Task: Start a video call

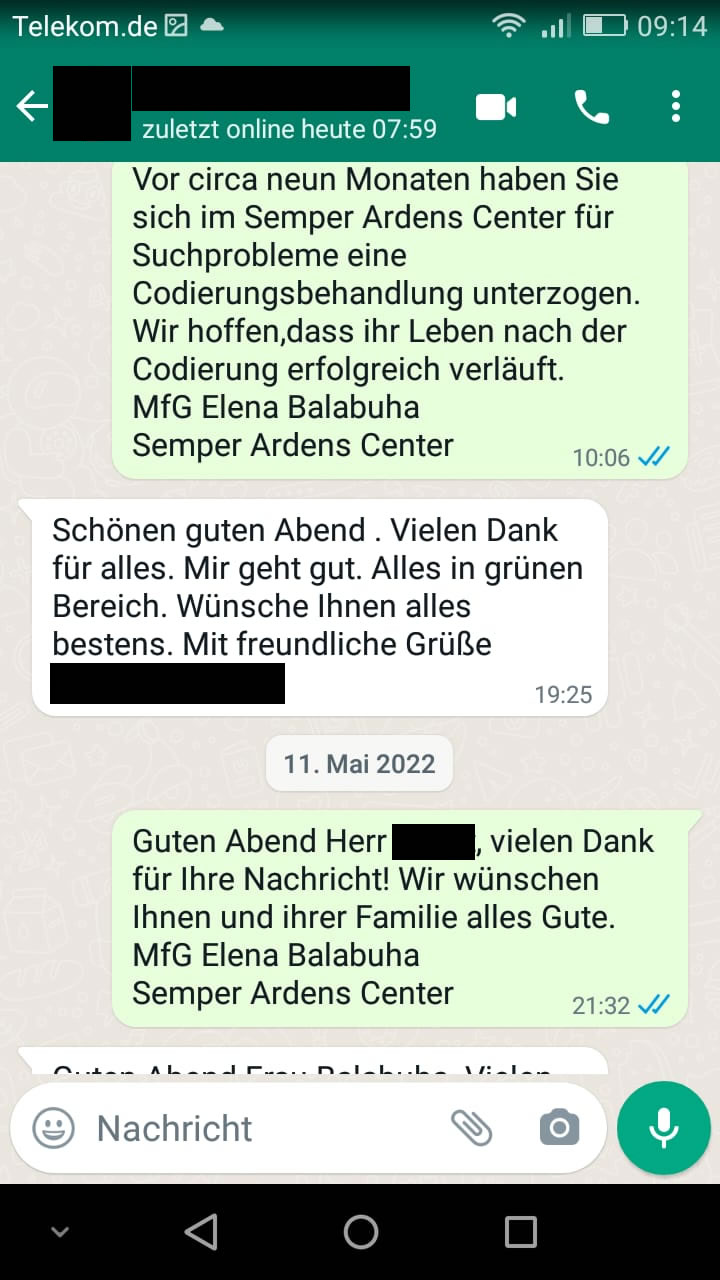Action: point(496,106)
